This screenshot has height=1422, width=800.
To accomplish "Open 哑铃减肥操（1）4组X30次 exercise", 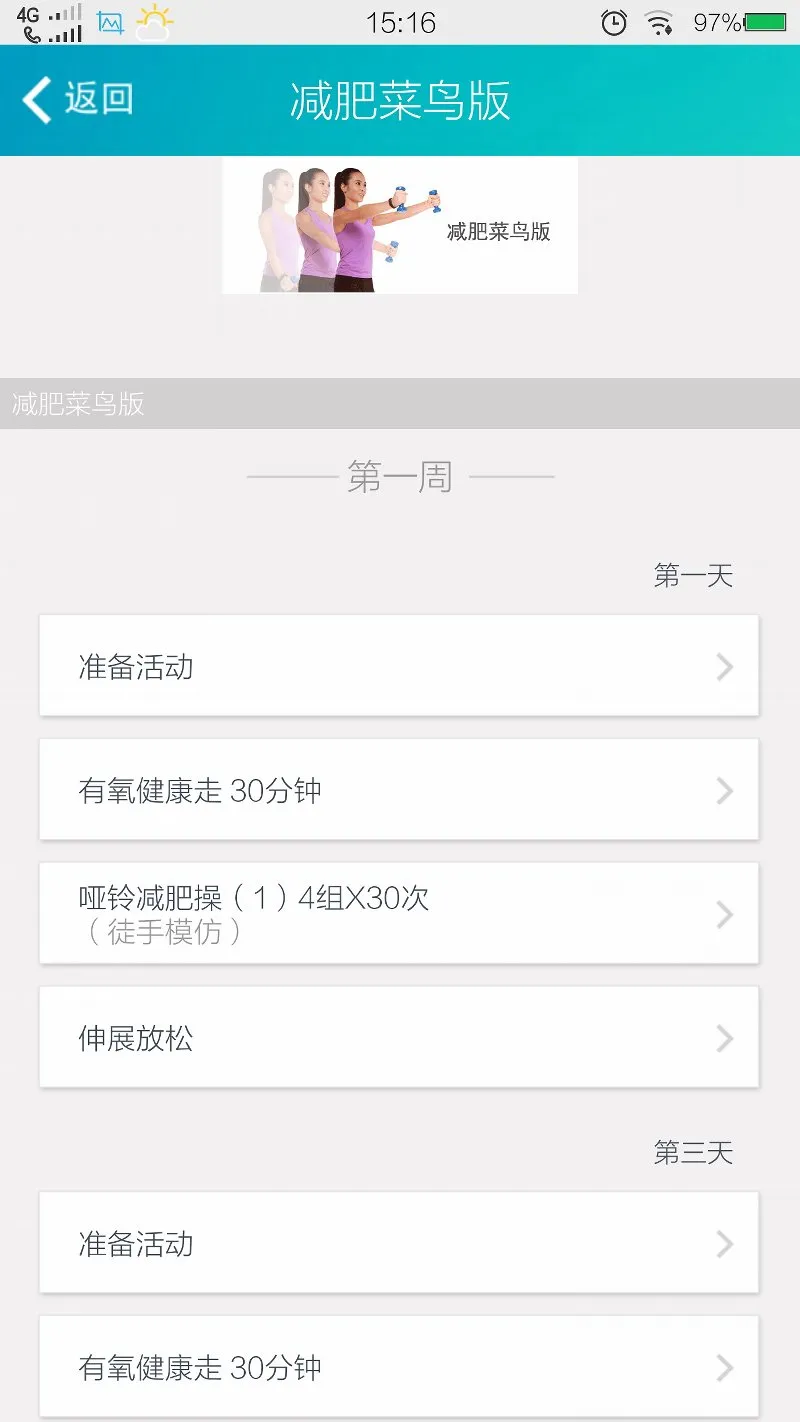I will [x=399, y=914].
